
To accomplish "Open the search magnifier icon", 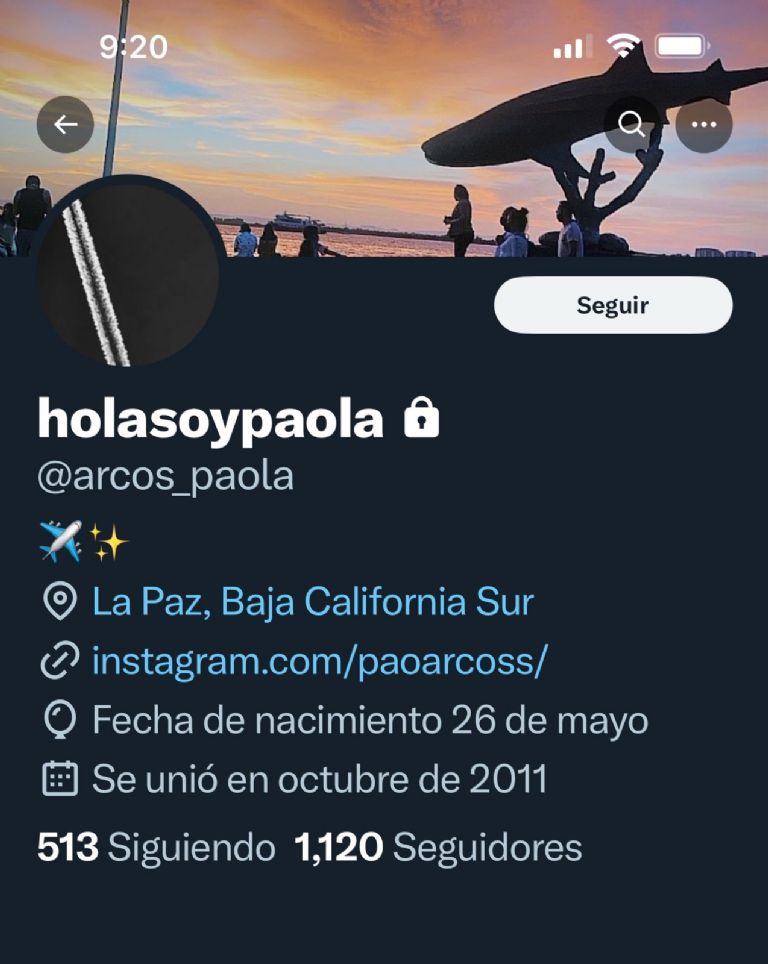I will pos(632,124).
